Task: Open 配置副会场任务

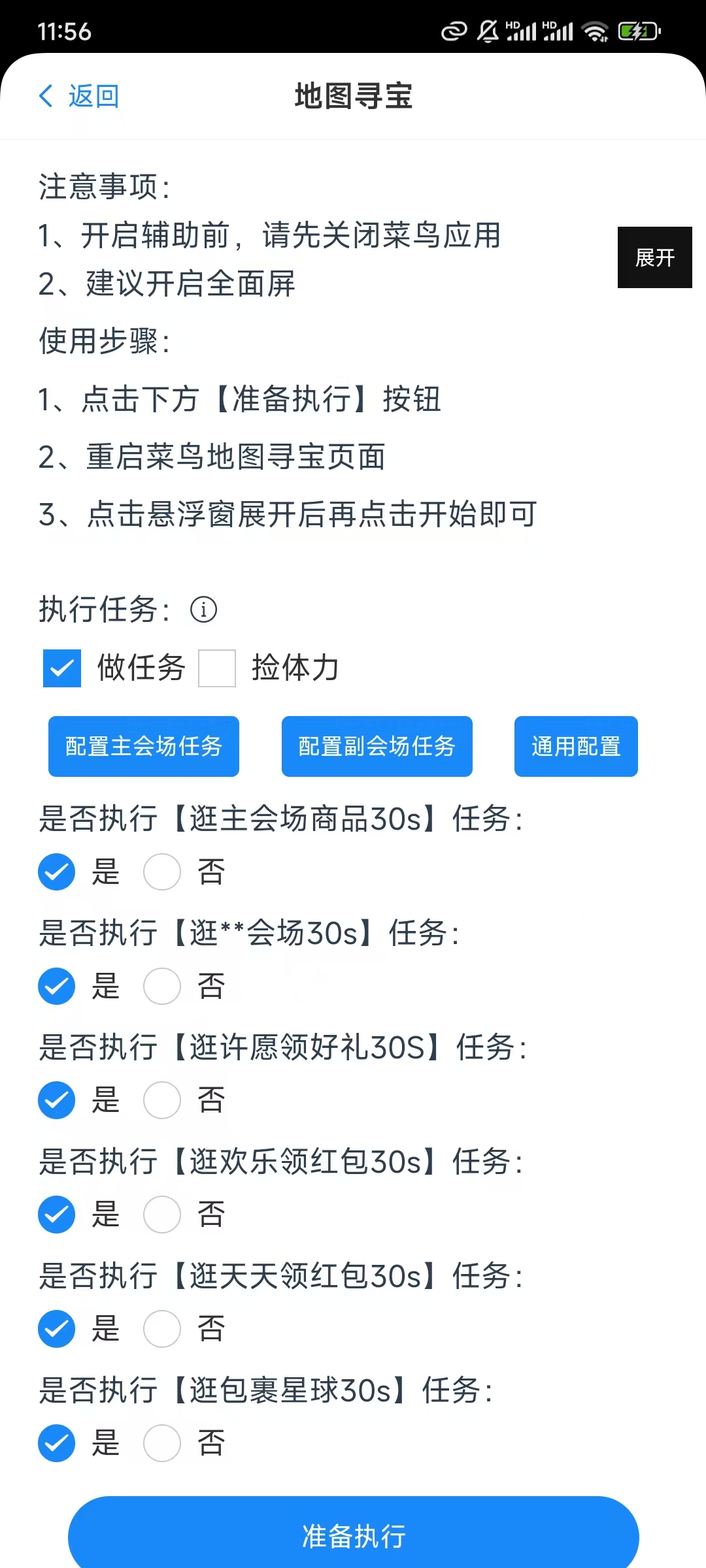Action: (377, 746)
